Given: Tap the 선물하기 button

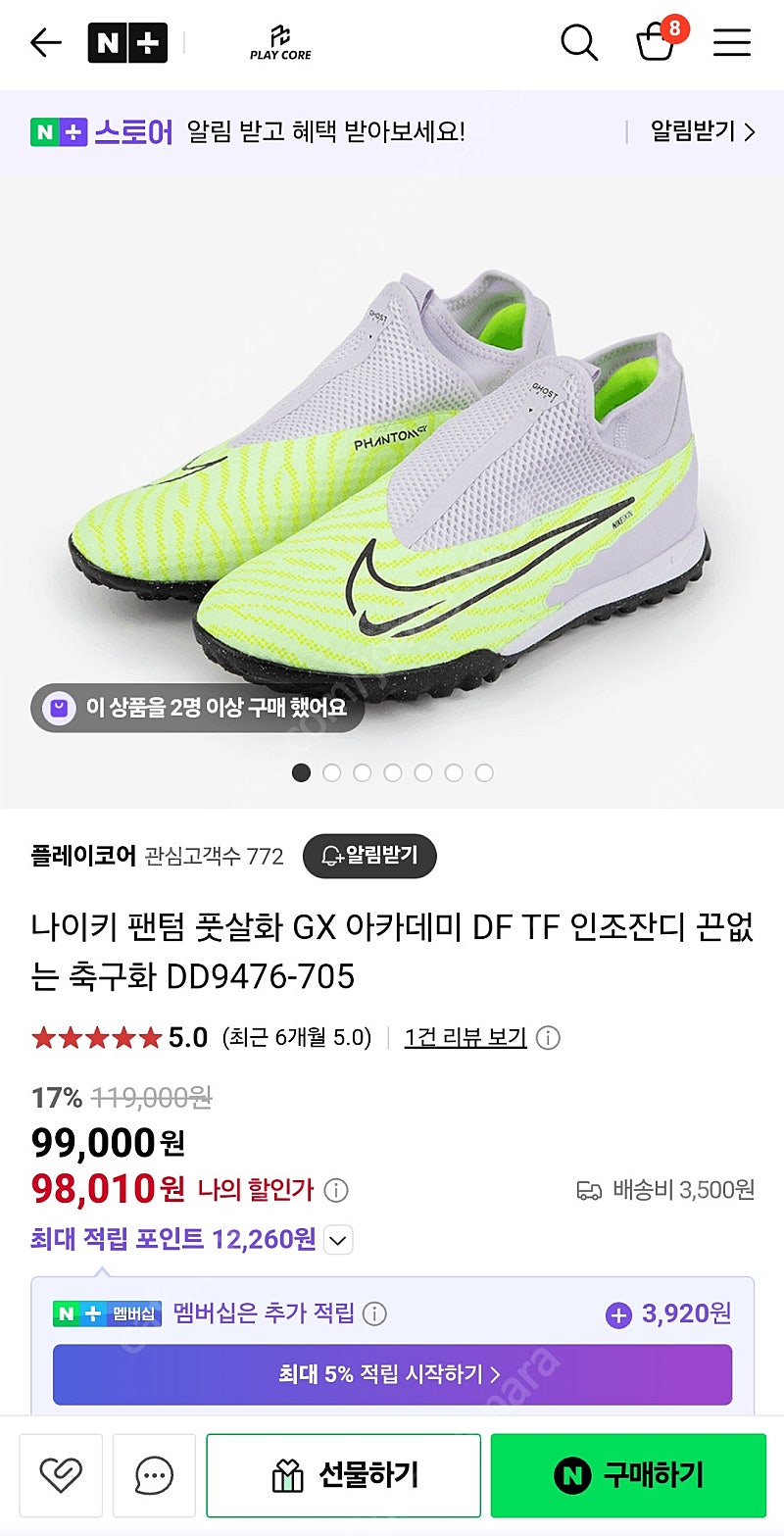Looking at the screenshot, I should tap(343, 1475).
